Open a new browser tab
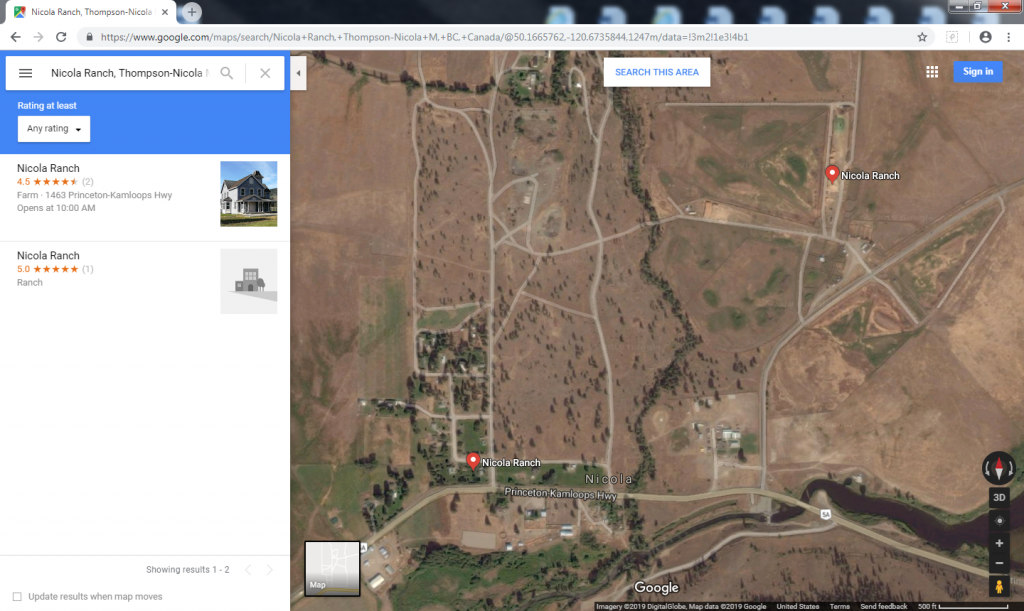The width and height of the screenshot is (1024, 611). (191, 12)
